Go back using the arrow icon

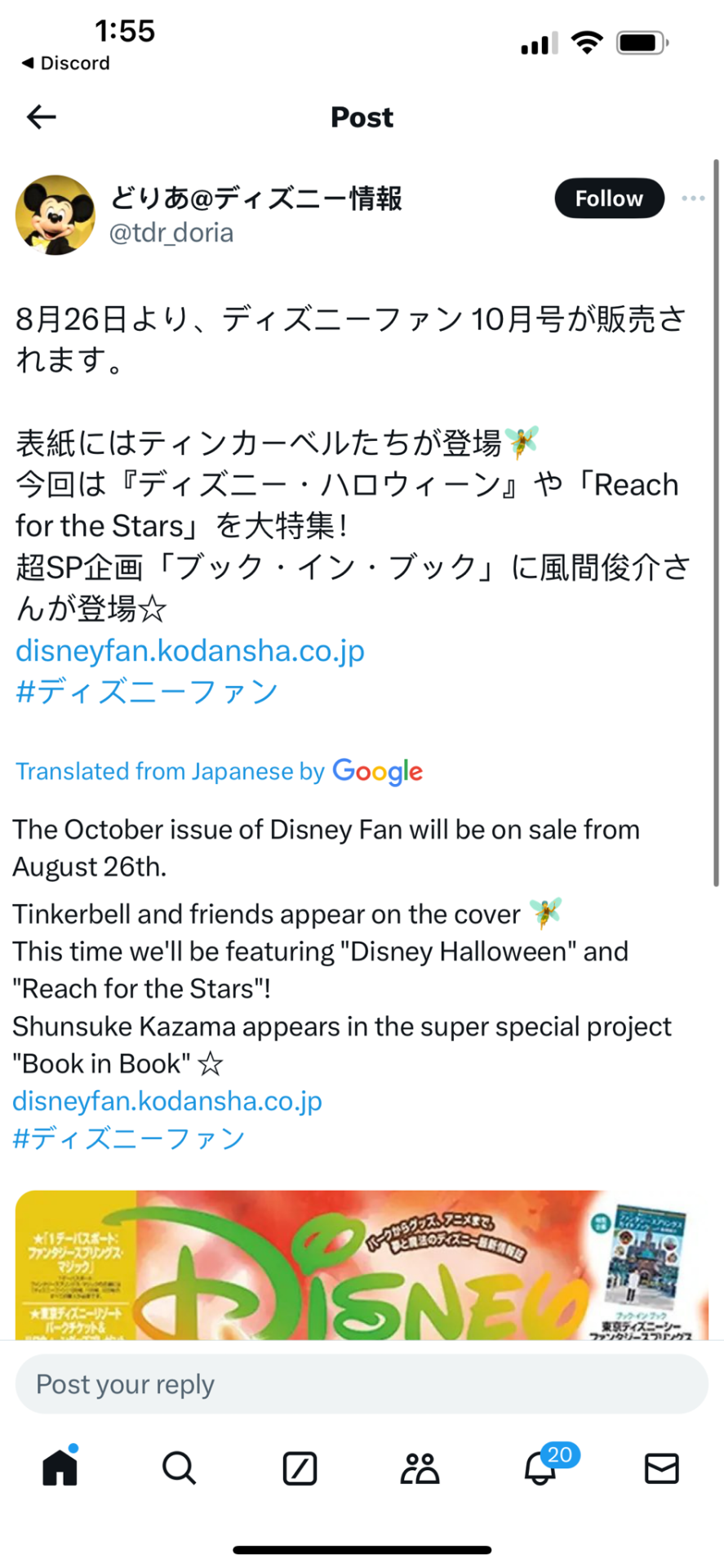(x=41, y=117)
